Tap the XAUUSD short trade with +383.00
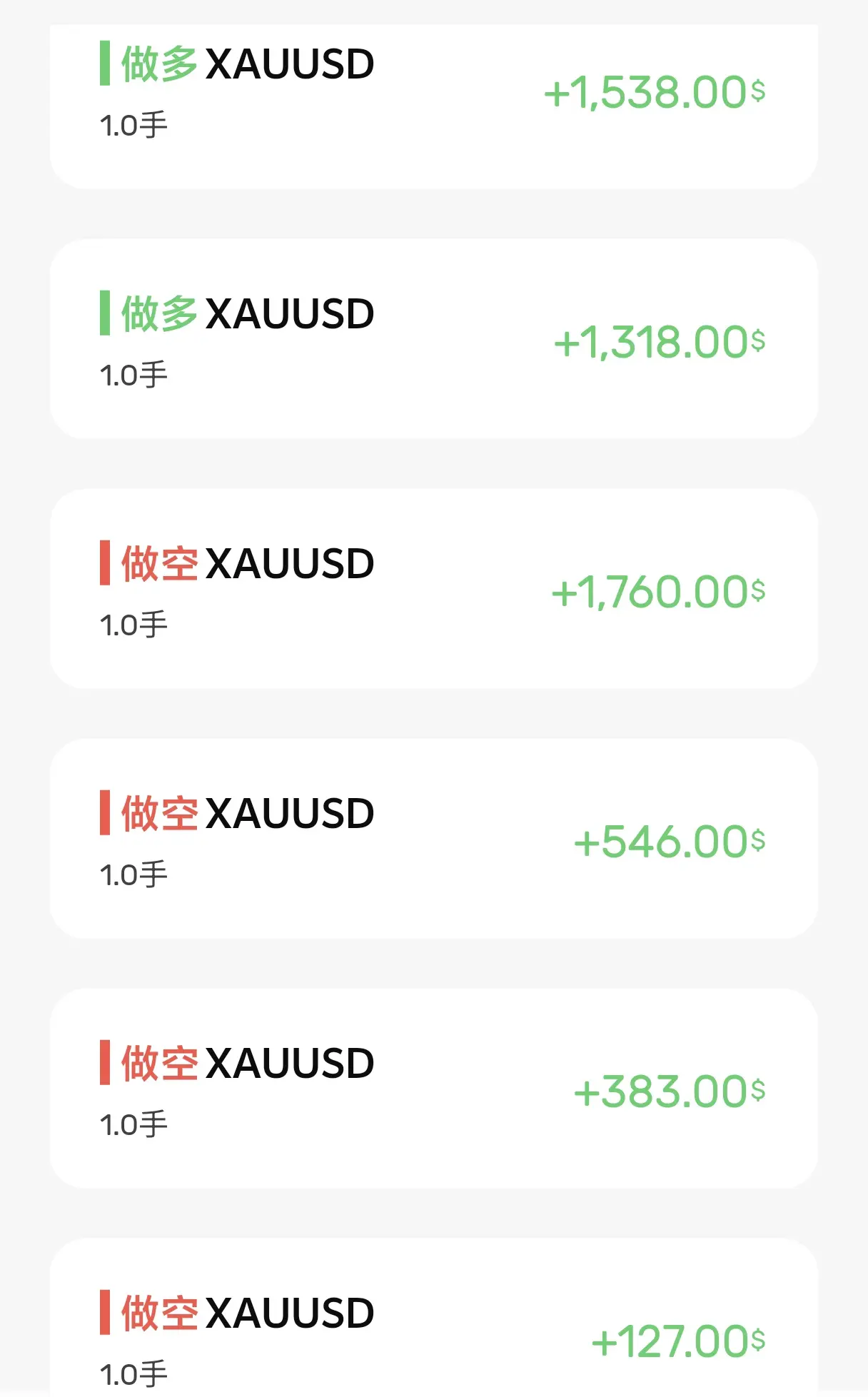Image resolution: width=868 pixels, height=1397 pixels. point(433,1089)
